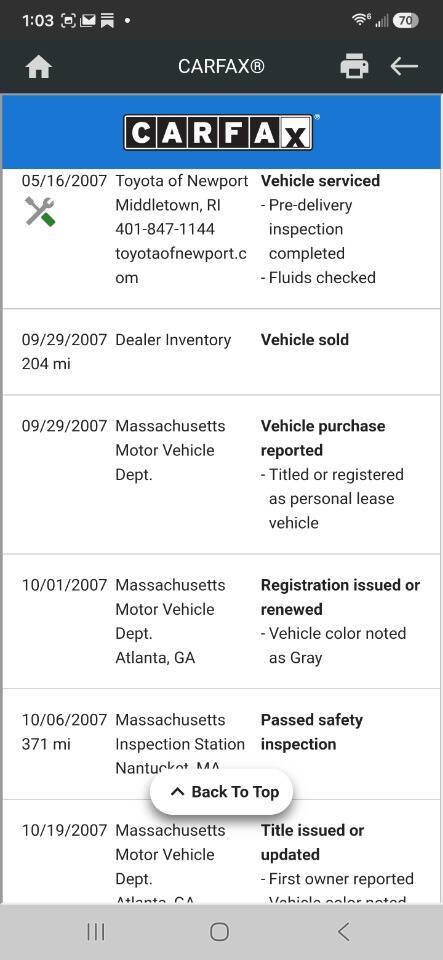The height and width of the screenshot is (960, 443).
Task: Print the CARFAX report
Action: point(354,66)
